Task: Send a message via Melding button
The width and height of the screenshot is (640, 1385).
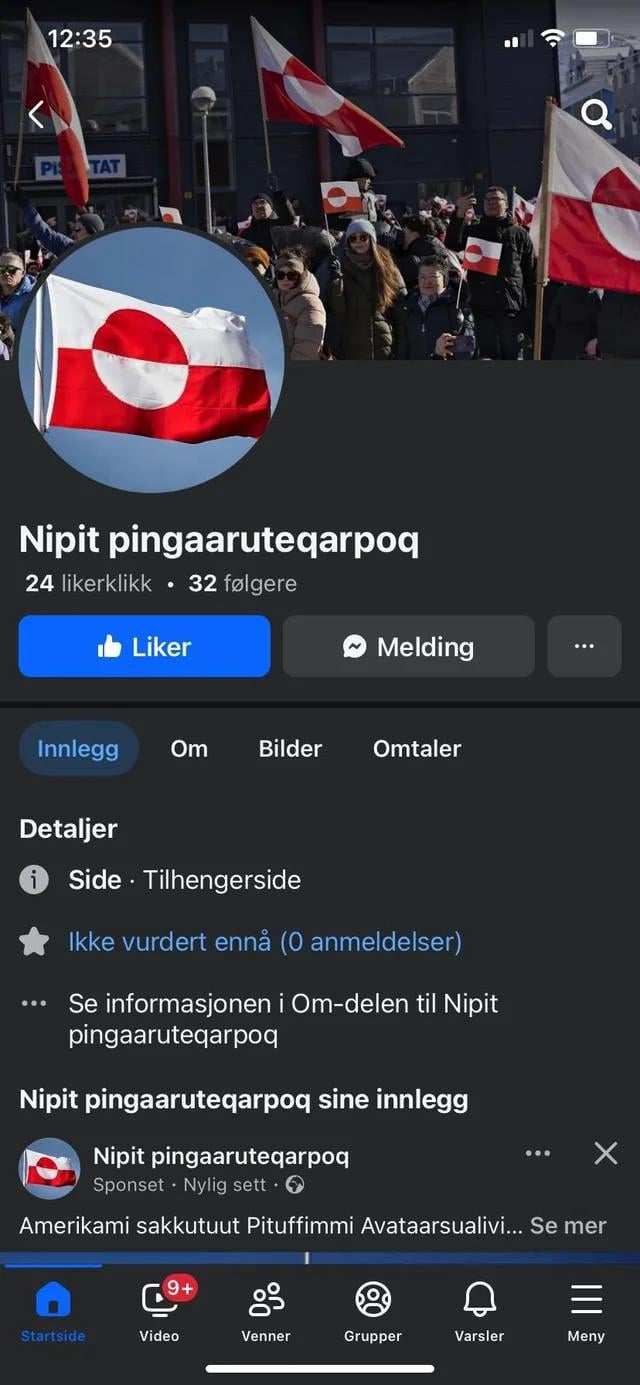Action: click(408, 647)
